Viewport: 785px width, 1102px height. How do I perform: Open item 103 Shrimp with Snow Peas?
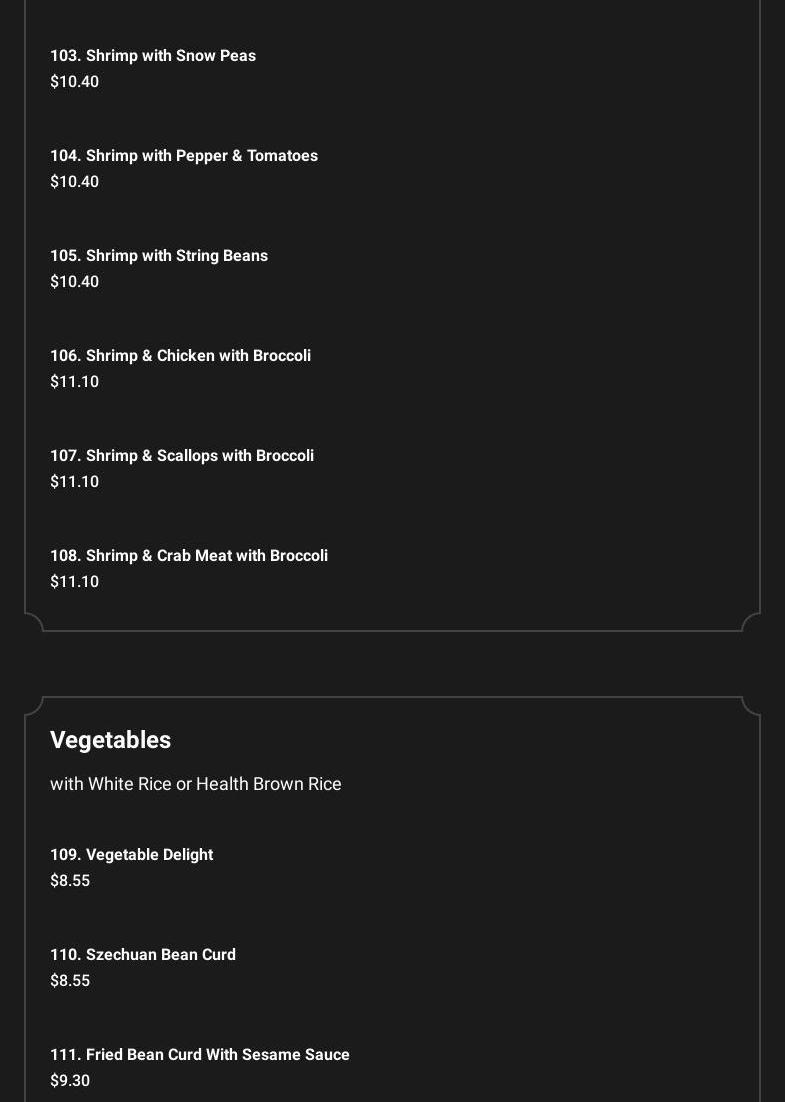(x=153, y=56)
